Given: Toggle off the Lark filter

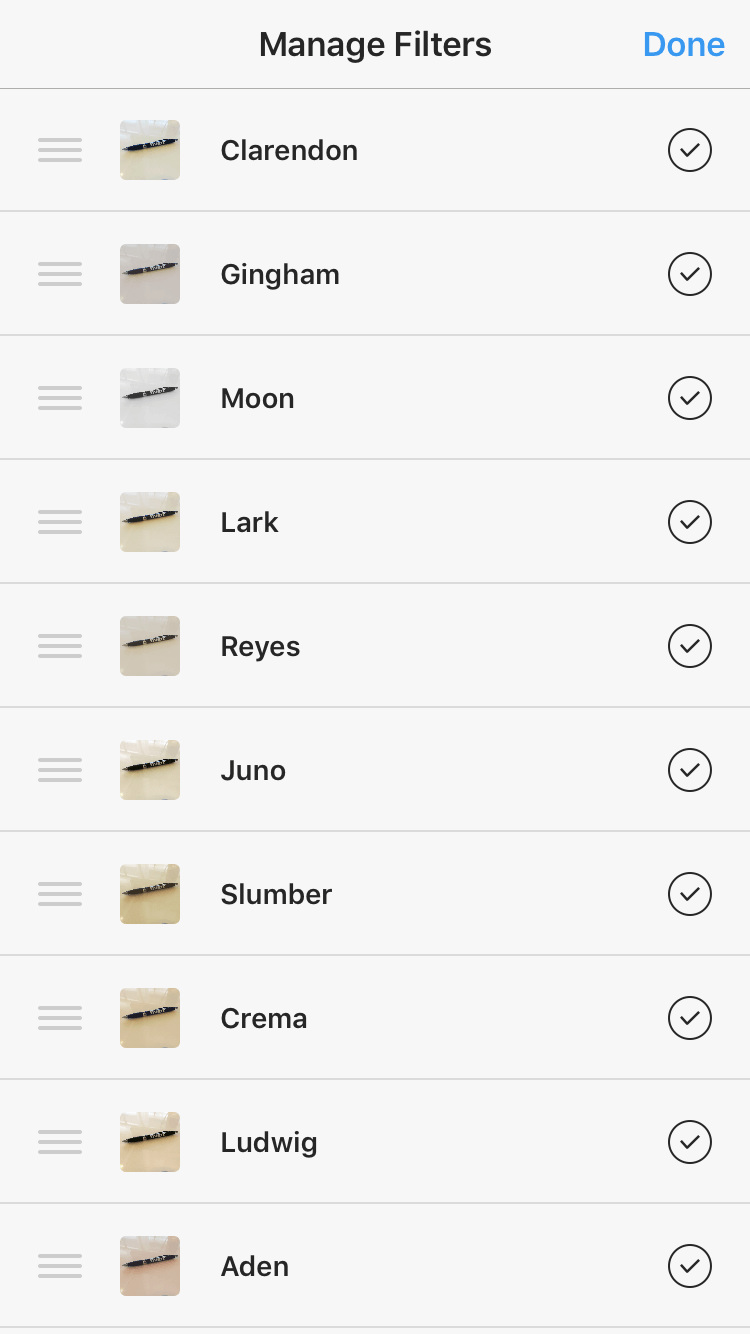Looking at the screenshot, I should (x=689, y=523).
